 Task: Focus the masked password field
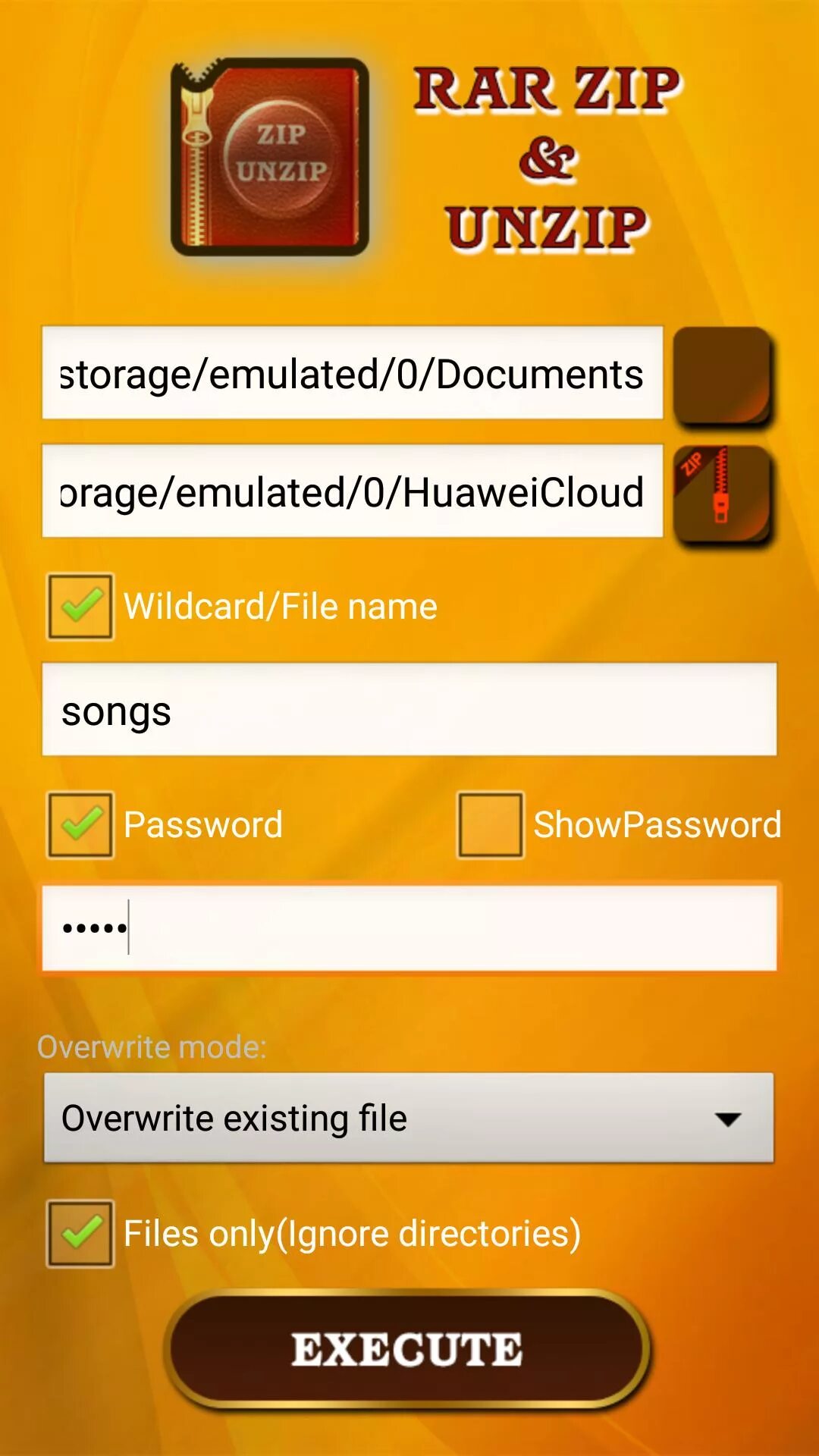coord(409,927)
